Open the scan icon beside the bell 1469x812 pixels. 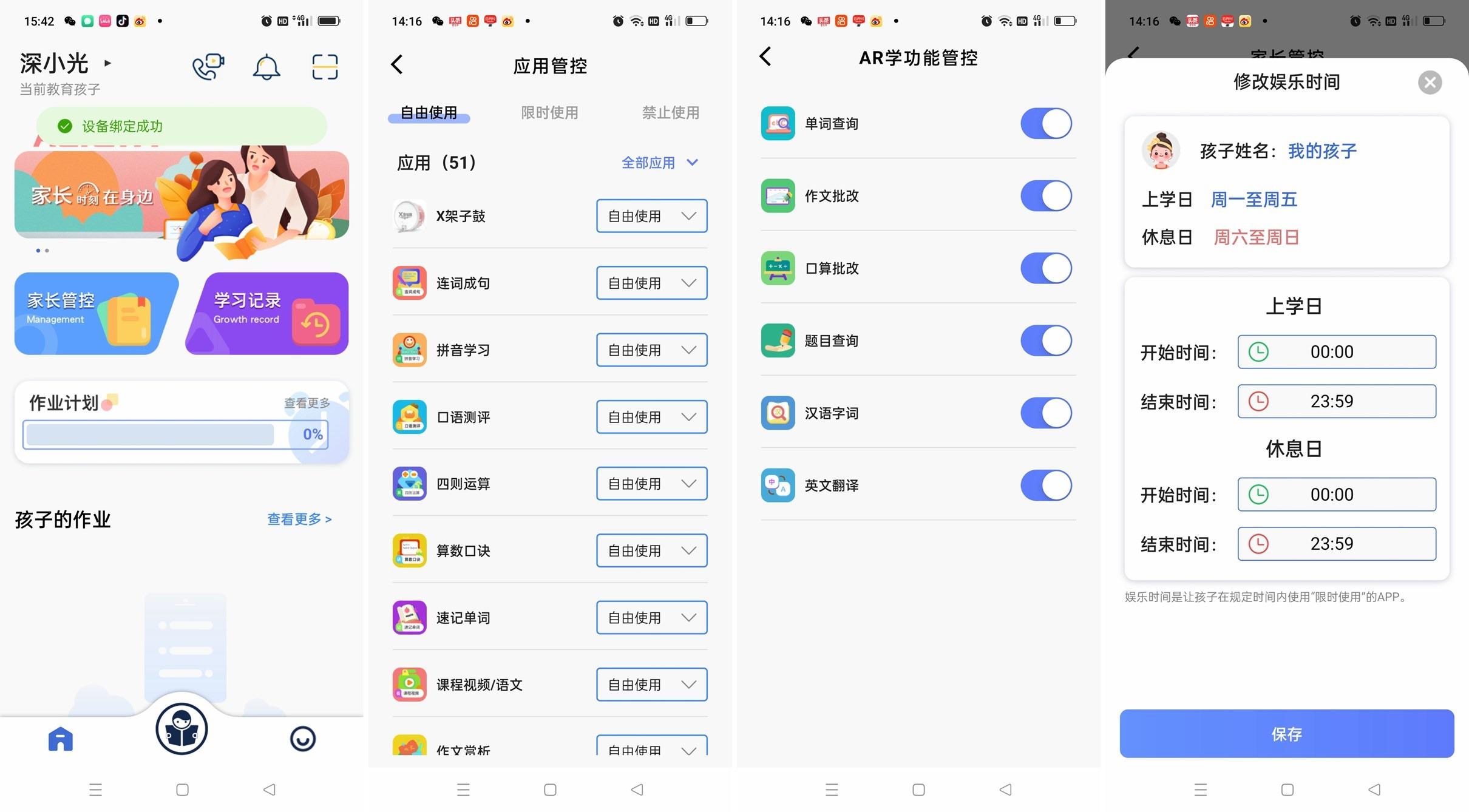[325, 67]
